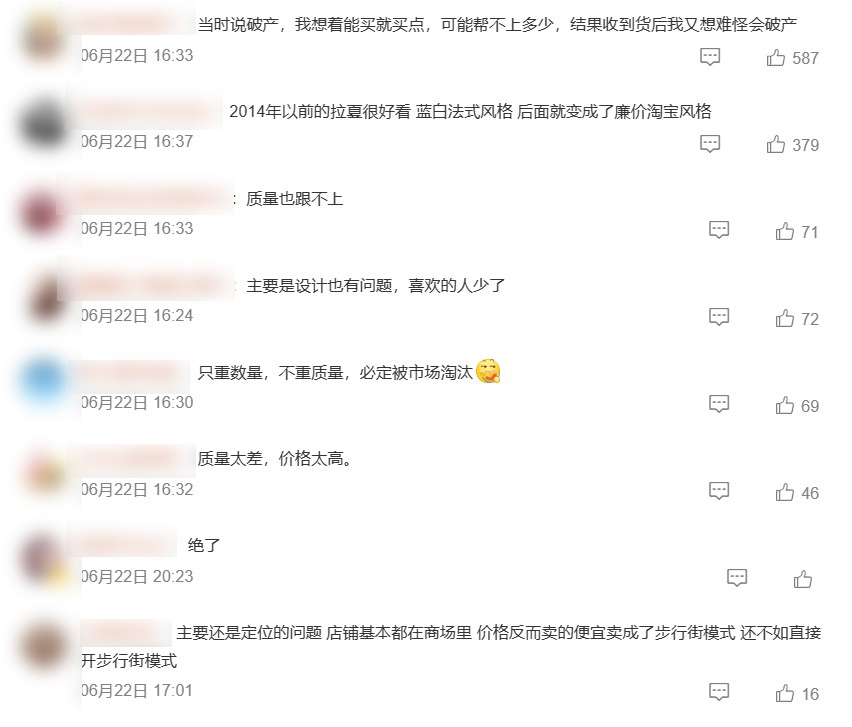
Task: Reply to the comment about 定位的问题
Action: [719, 692]
